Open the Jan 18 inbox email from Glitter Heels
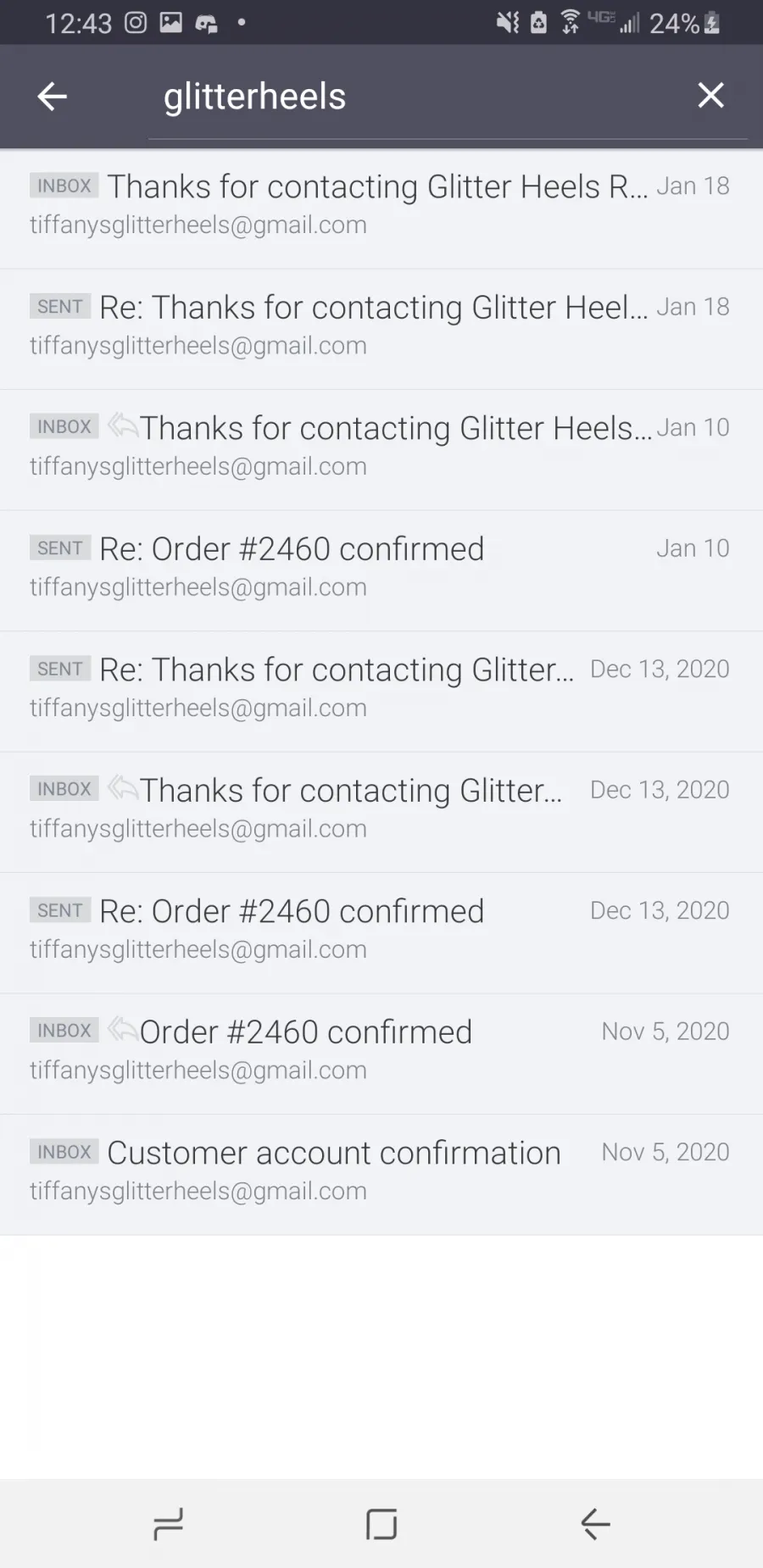Viewport: 763px width, 1568px height. click(x=381, y=209)
